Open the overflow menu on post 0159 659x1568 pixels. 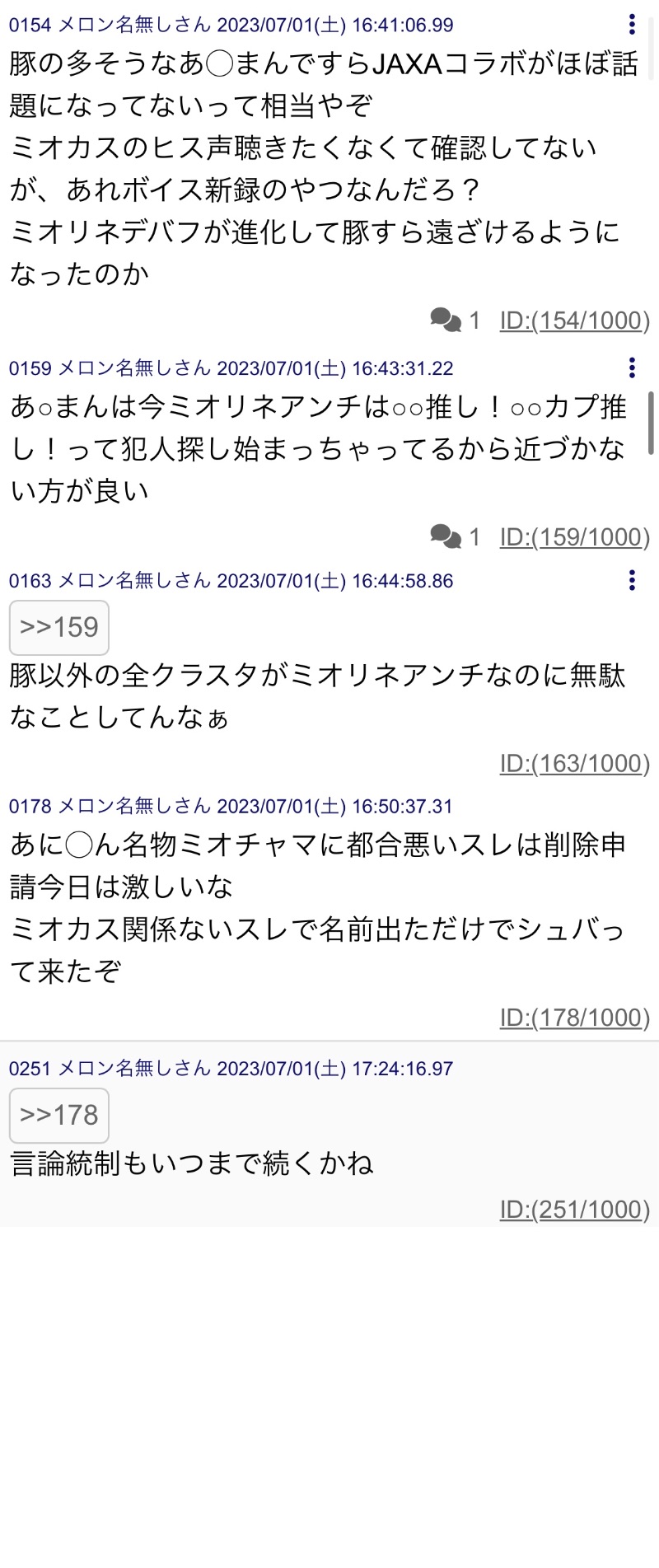[x=632, y=367]
